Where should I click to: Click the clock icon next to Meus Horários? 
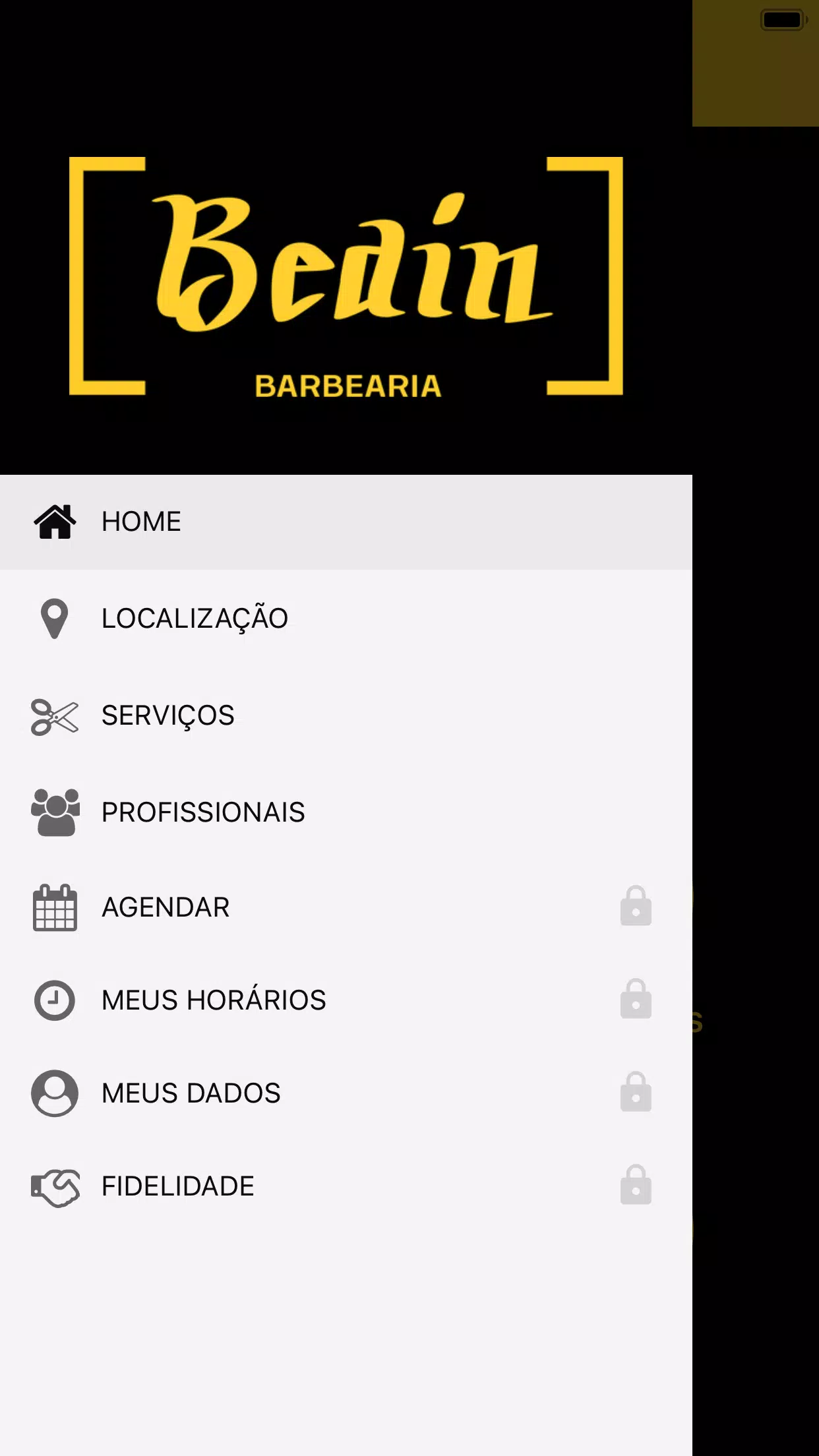point(55,1000)
